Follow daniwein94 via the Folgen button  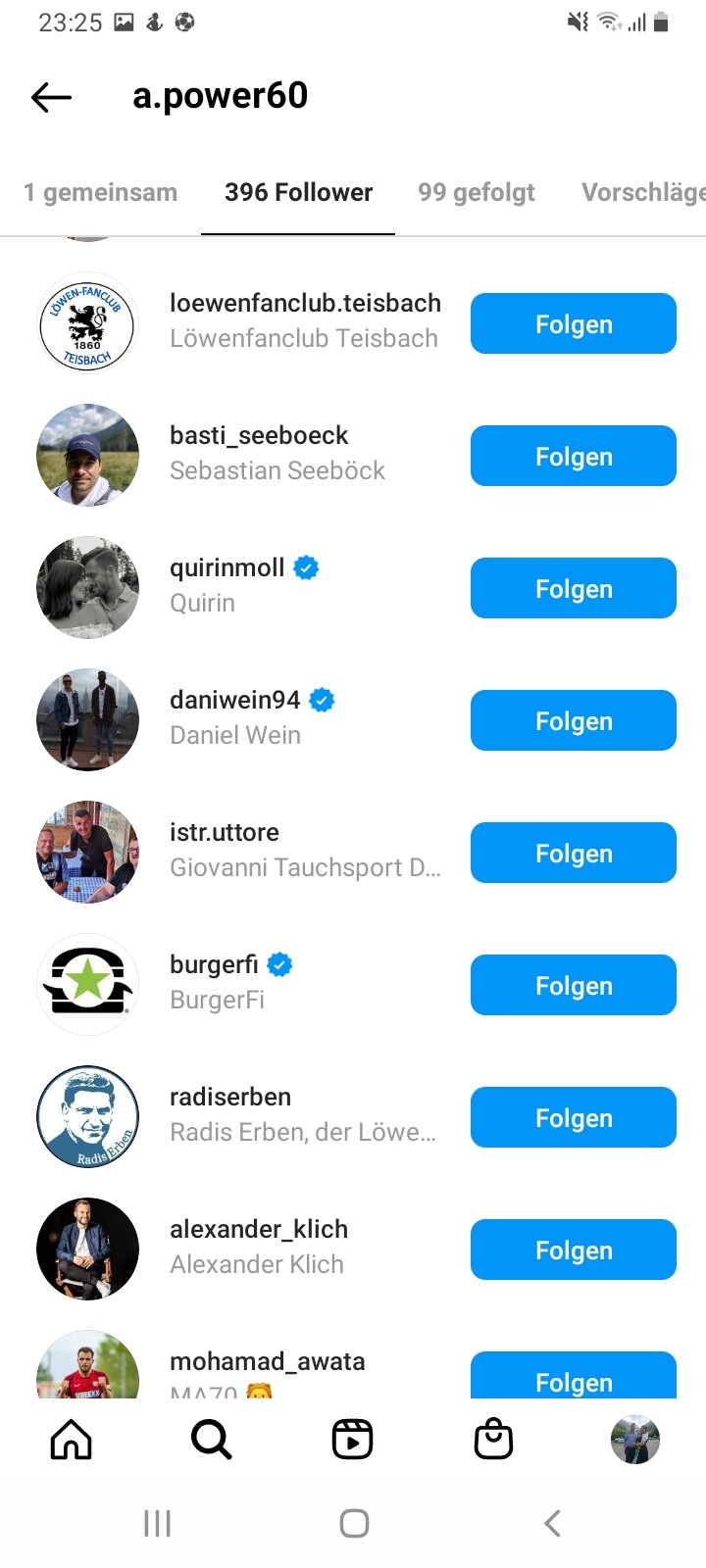point(574,720)
